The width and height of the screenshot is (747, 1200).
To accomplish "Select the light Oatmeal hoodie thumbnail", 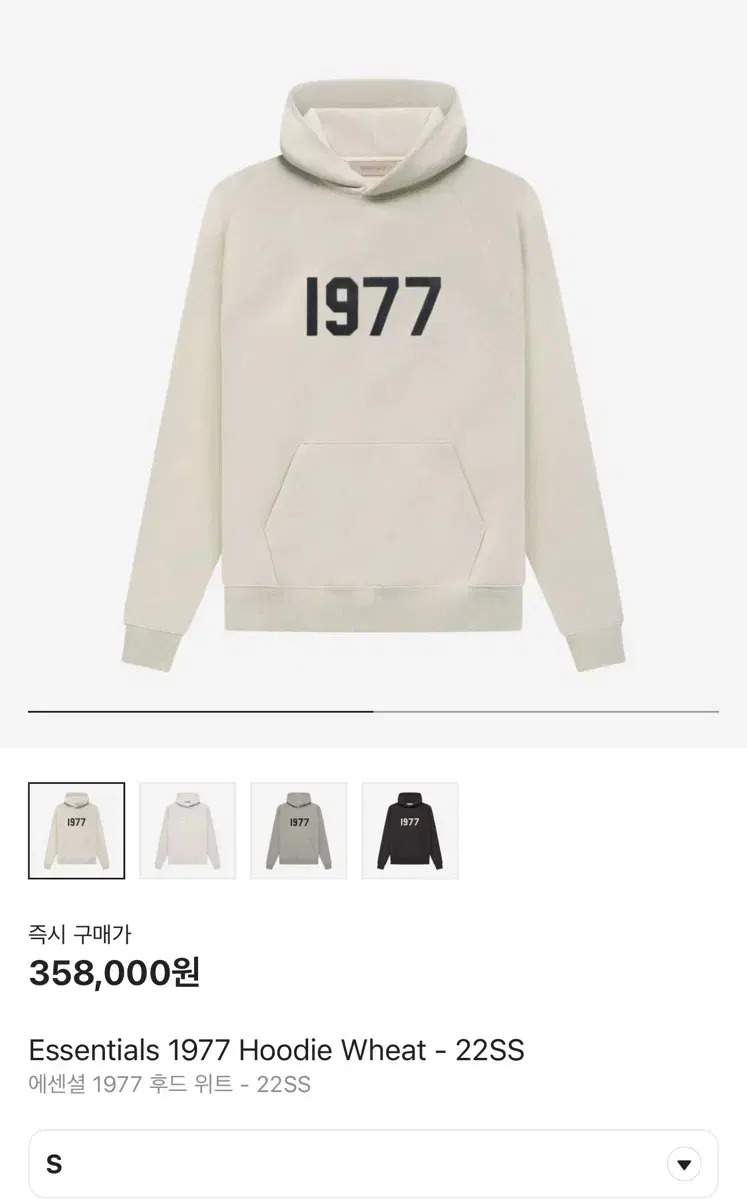I will click(x=188, y=831).
